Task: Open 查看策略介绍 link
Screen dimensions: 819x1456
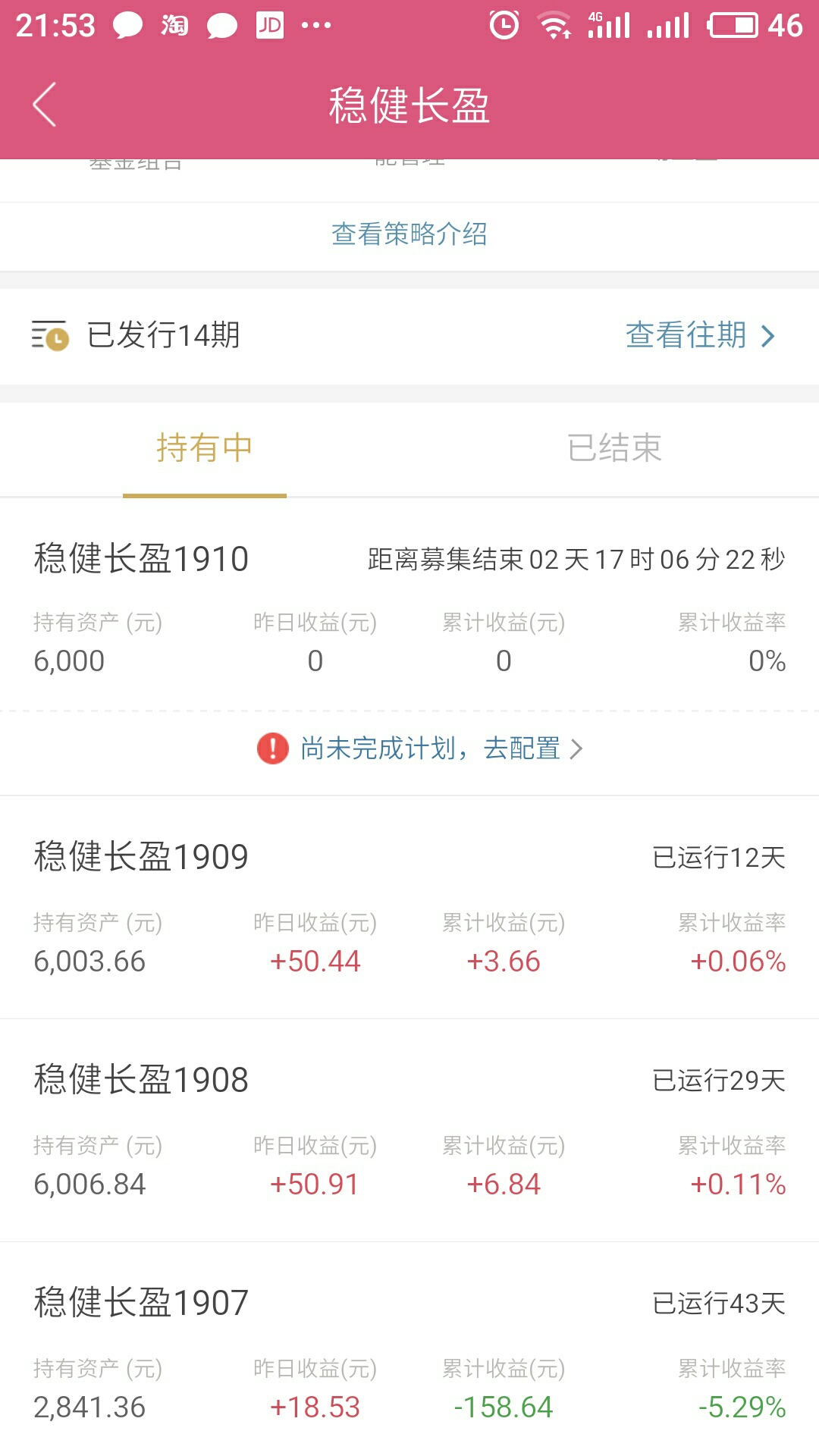Action: 409,234
